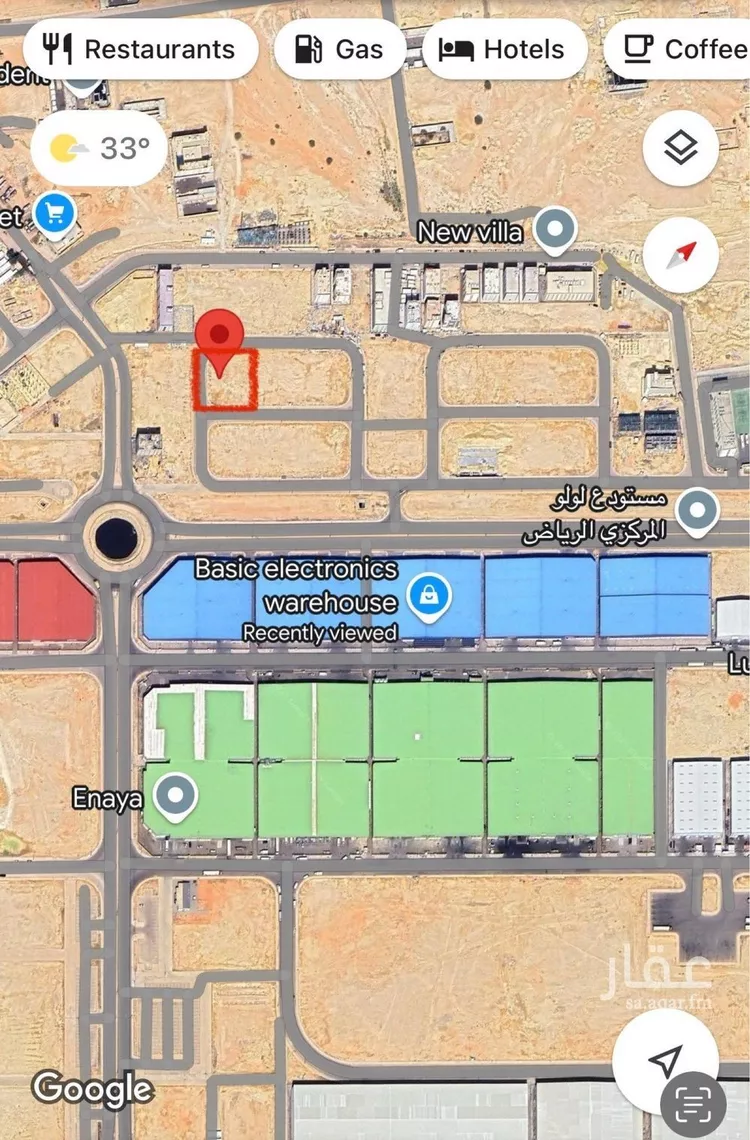Filter map by Hotels
The width and height of the screenshot is (750, 1140).
504,49
